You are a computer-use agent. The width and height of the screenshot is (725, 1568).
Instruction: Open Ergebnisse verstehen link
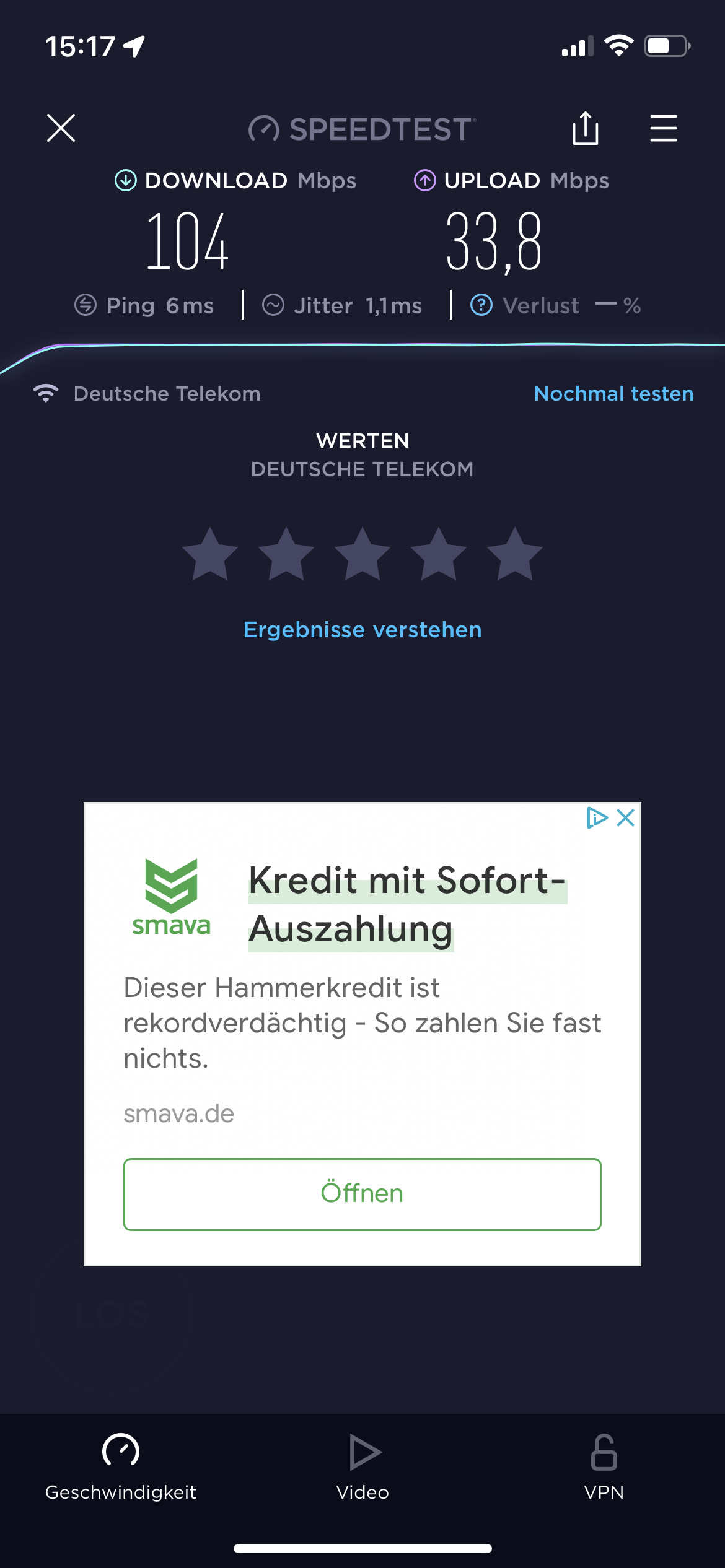(362, 630)
